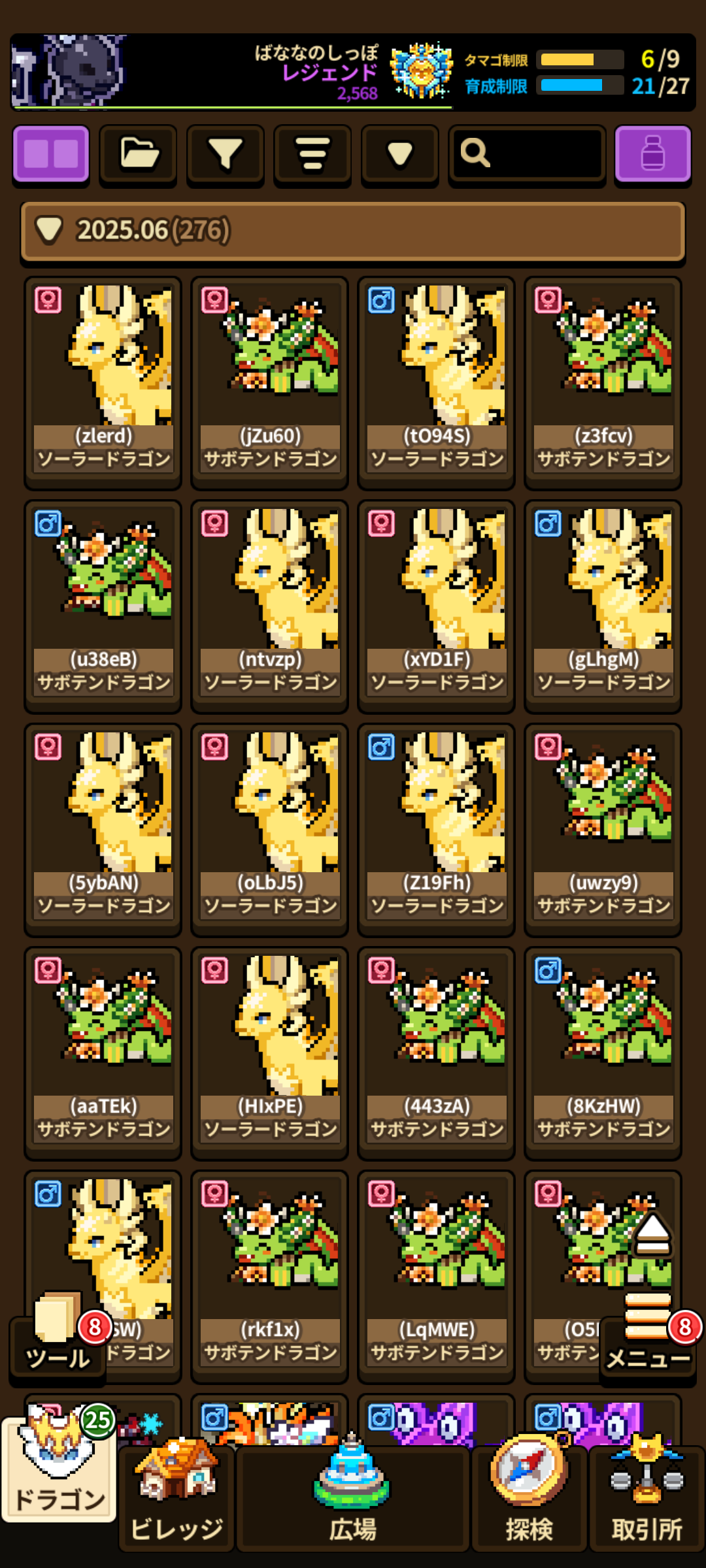This screenshot has width=706, height=1568.
Task: Open dragon card Z19Fh
Action: pos(437,829)
